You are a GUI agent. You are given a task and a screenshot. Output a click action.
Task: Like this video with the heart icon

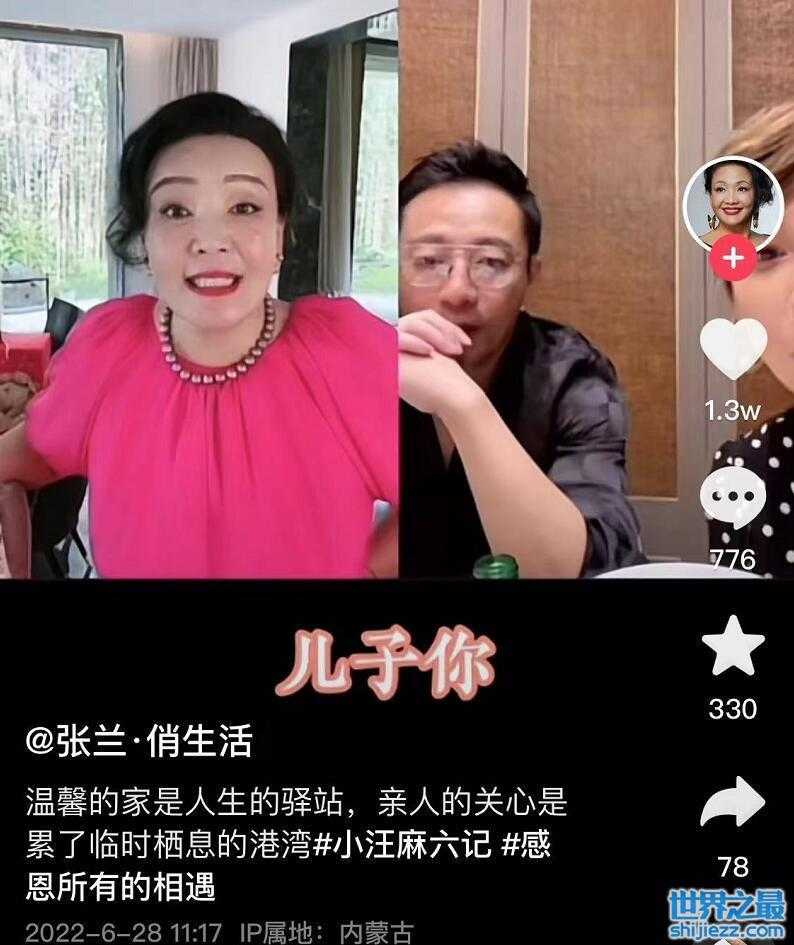pyautogui.click(x=732, y=350)
